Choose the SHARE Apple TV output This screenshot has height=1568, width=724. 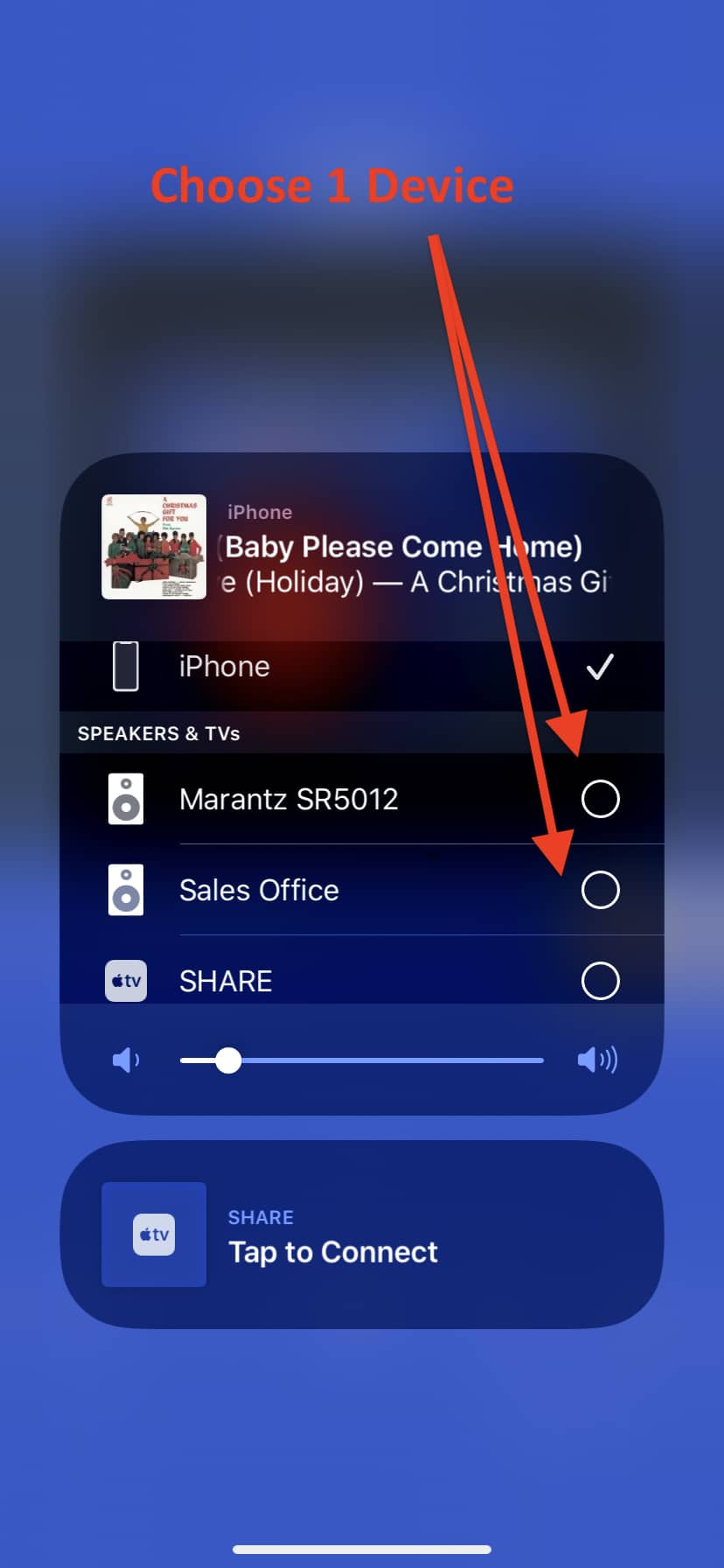pos(362,971)
